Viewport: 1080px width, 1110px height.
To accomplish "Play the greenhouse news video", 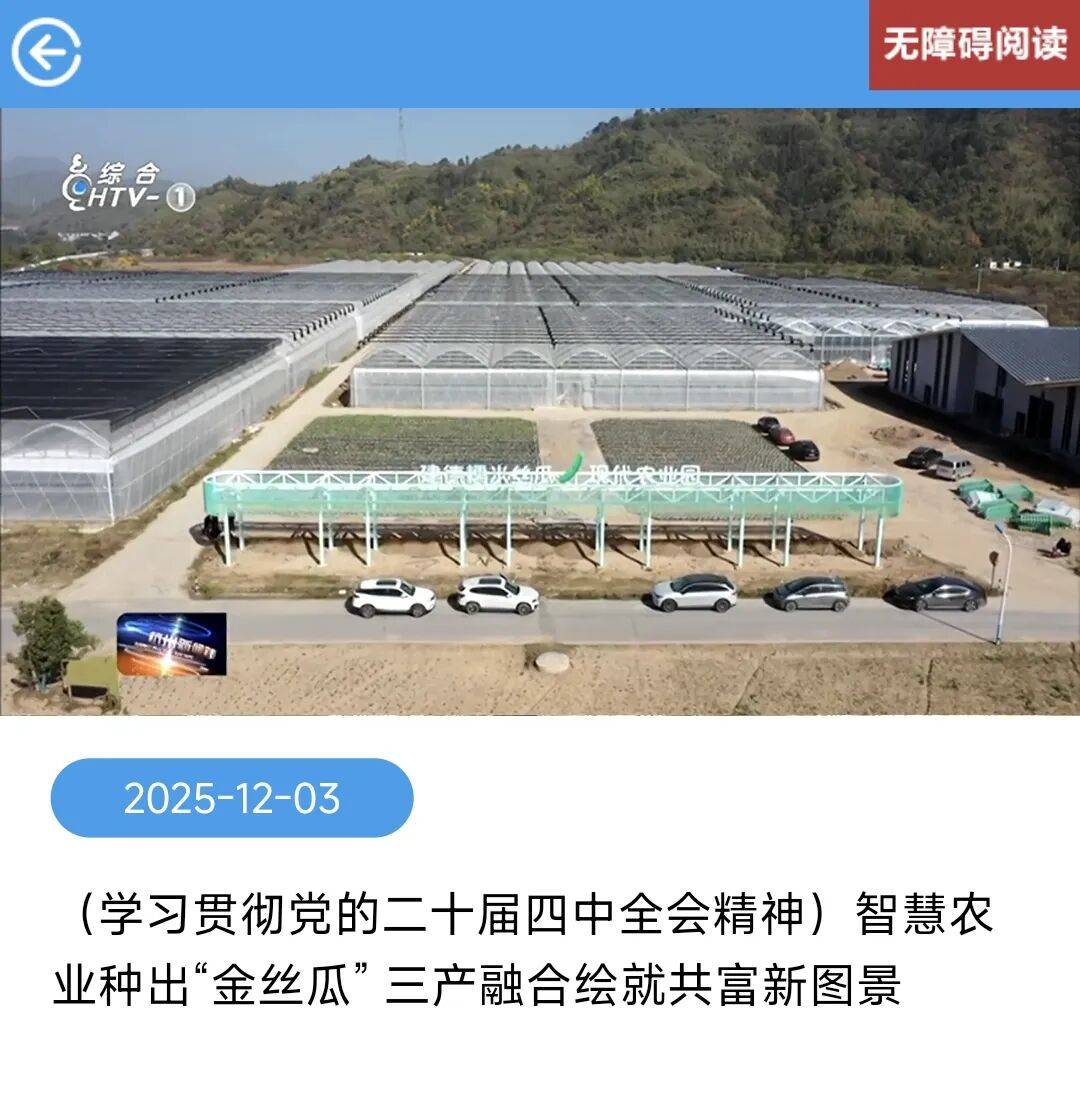I will point(540,411).
